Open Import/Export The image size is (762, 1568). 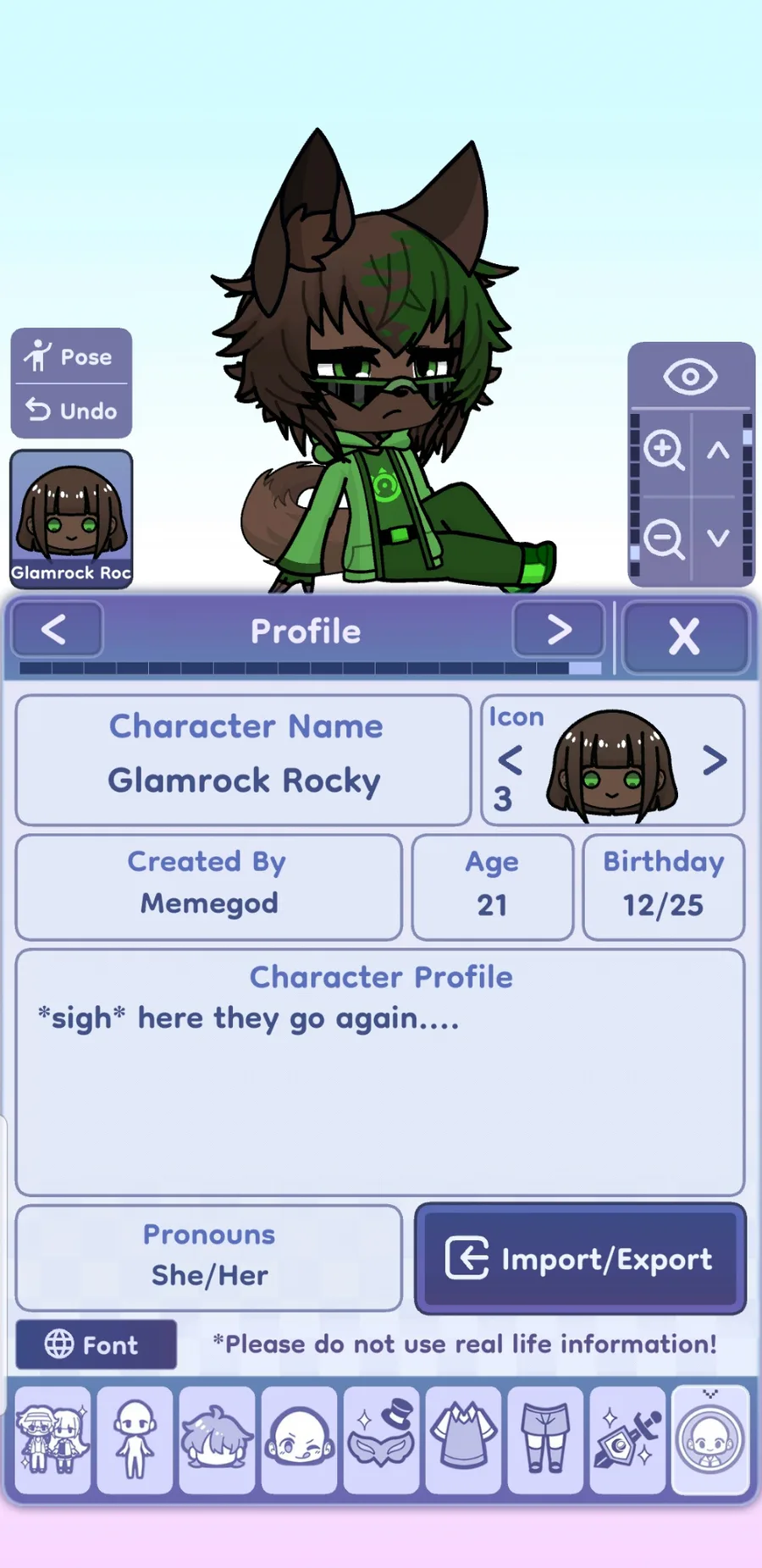click(581, 1258)
